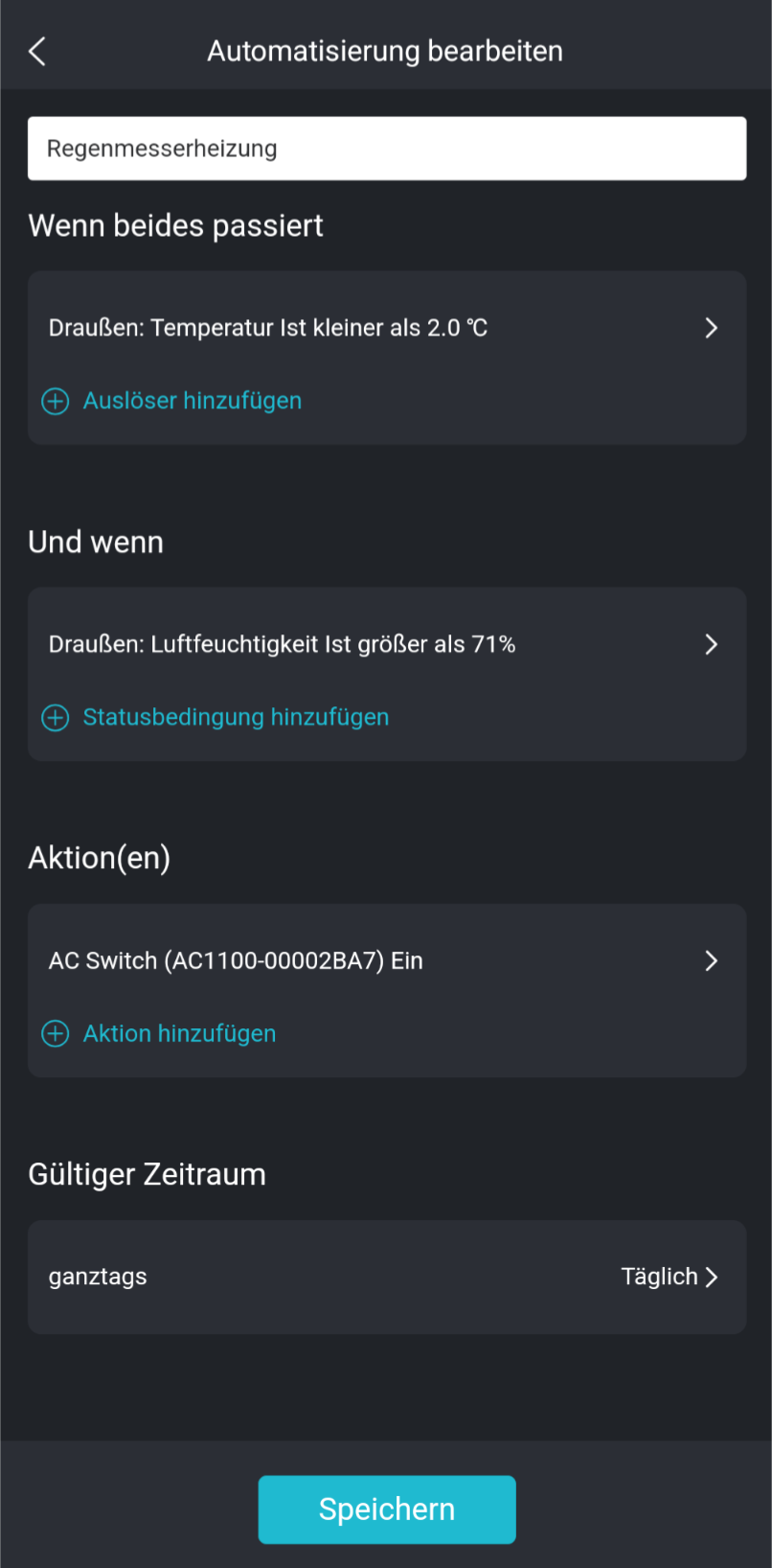The image size is (772, 1568).
Task: Open the Luftfeuchtigkeit größer als 71% condition
Action: click(x=283, y=644)
